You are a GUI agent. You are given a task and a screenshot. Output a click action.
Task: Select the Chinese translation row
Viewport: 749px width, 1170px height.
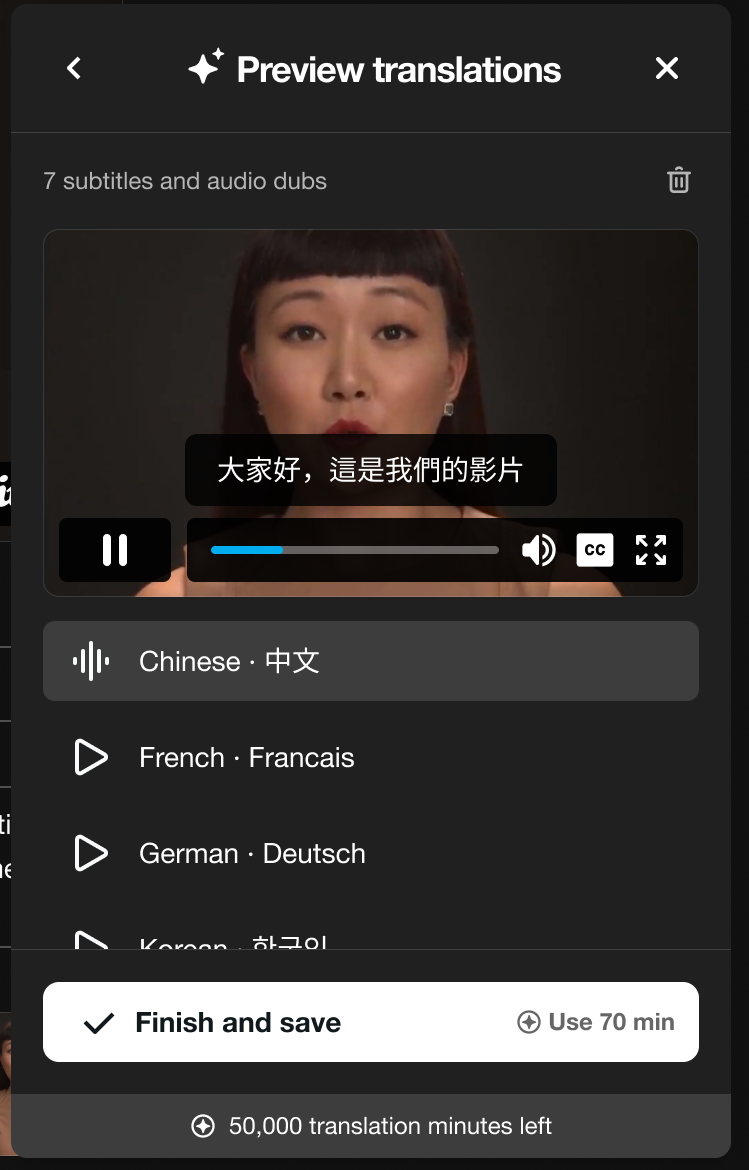click(370, 661)
